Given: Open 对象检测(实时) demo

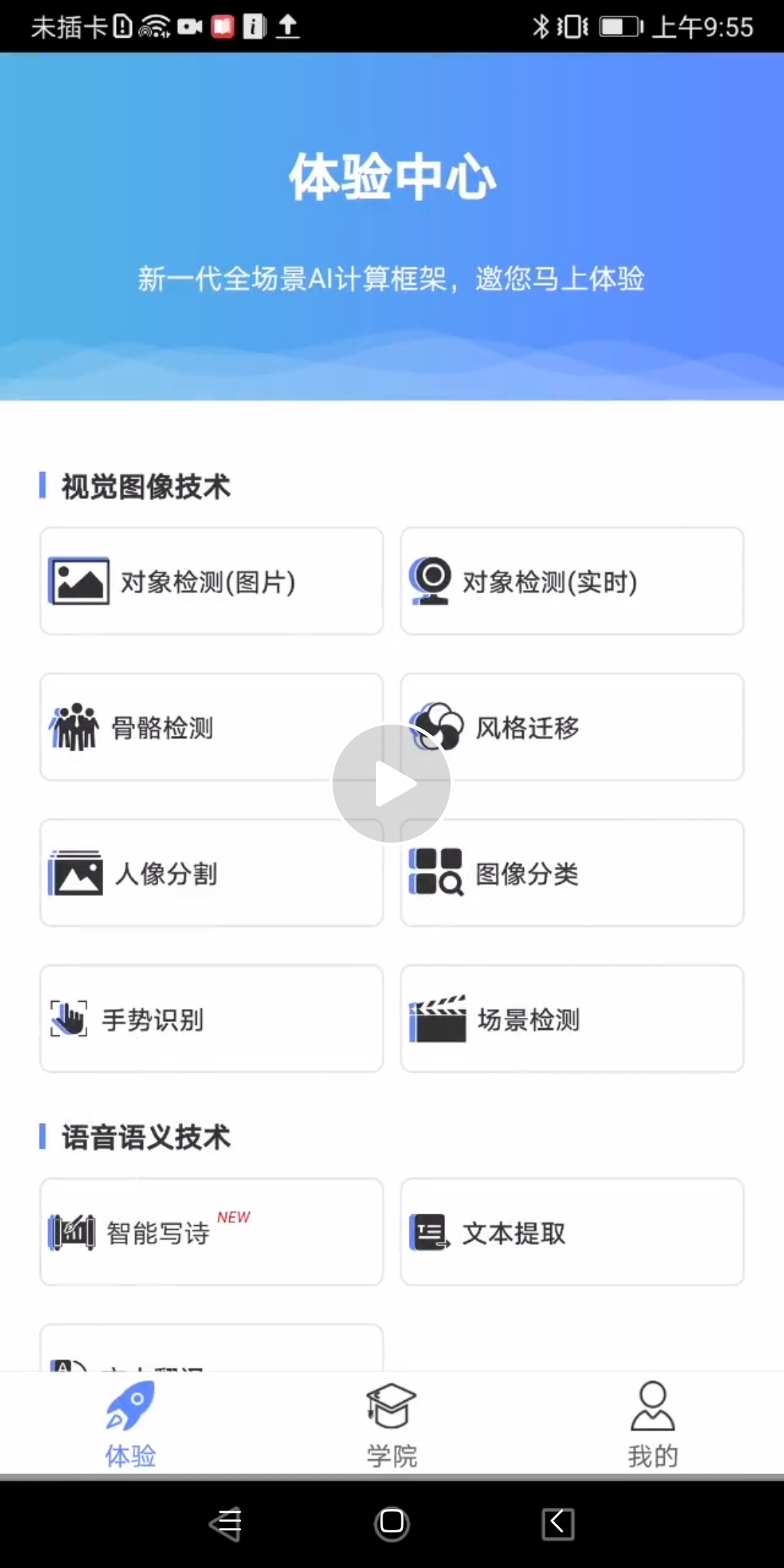Looking at the screenshot, I should [x=572, y=581].
